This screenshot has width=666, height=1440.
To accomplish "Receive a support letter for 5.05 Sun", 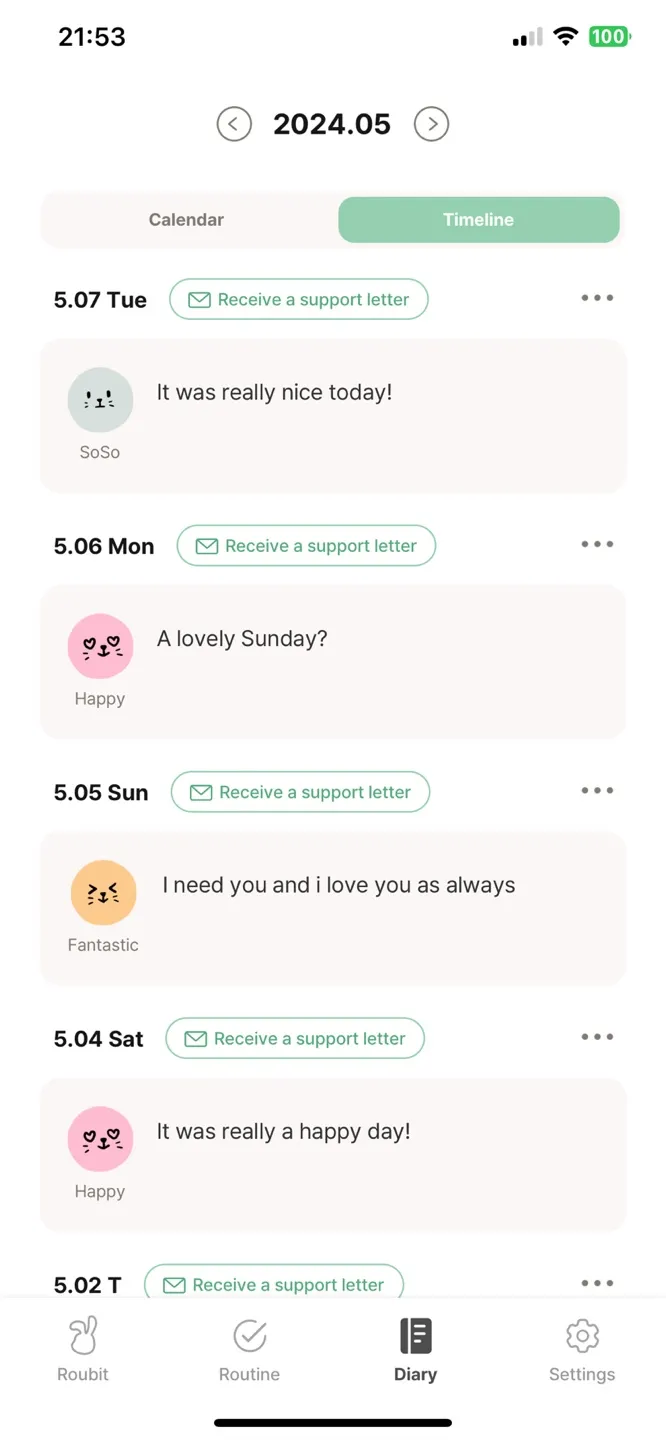I will [x=300, y=792].
